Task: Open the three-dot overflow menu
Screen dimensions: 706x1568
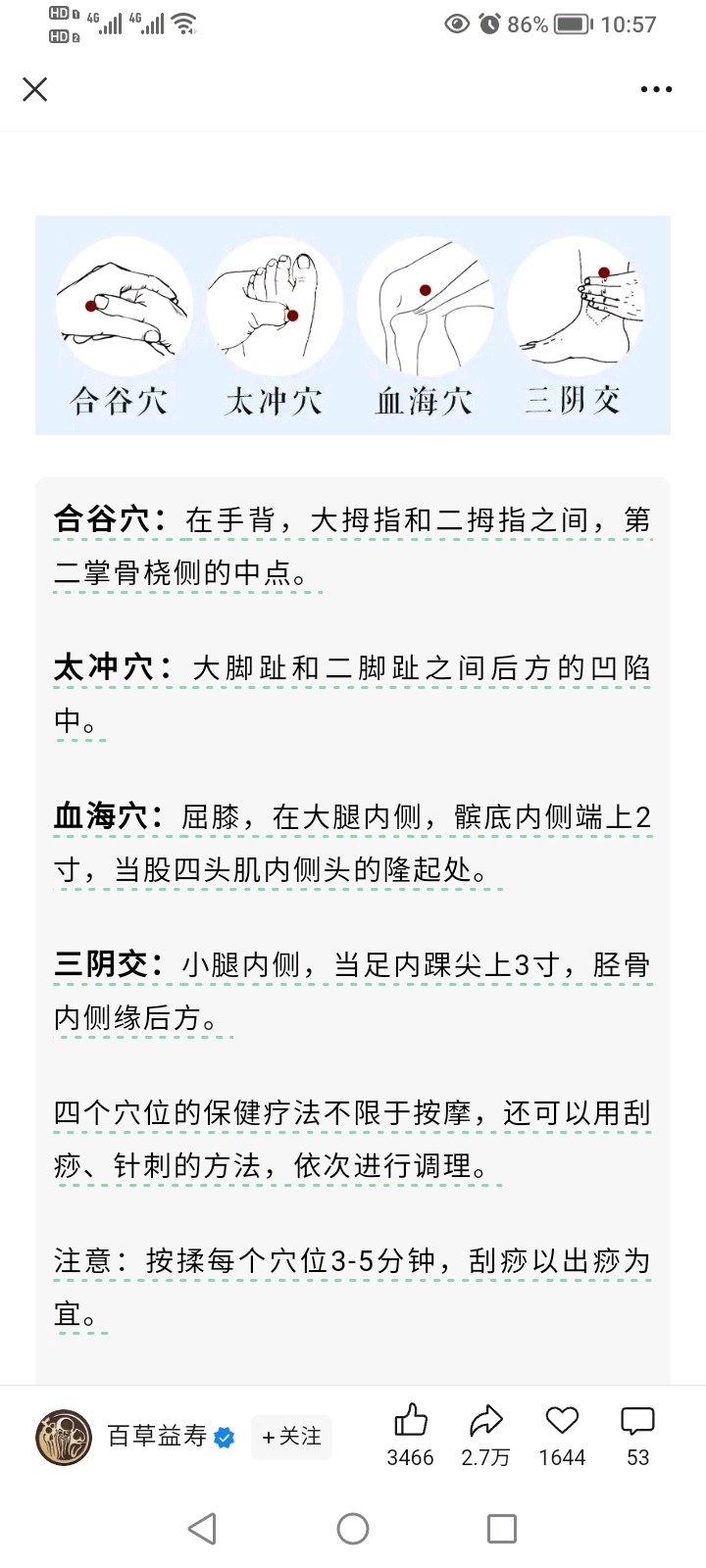Action: point(656,90)
